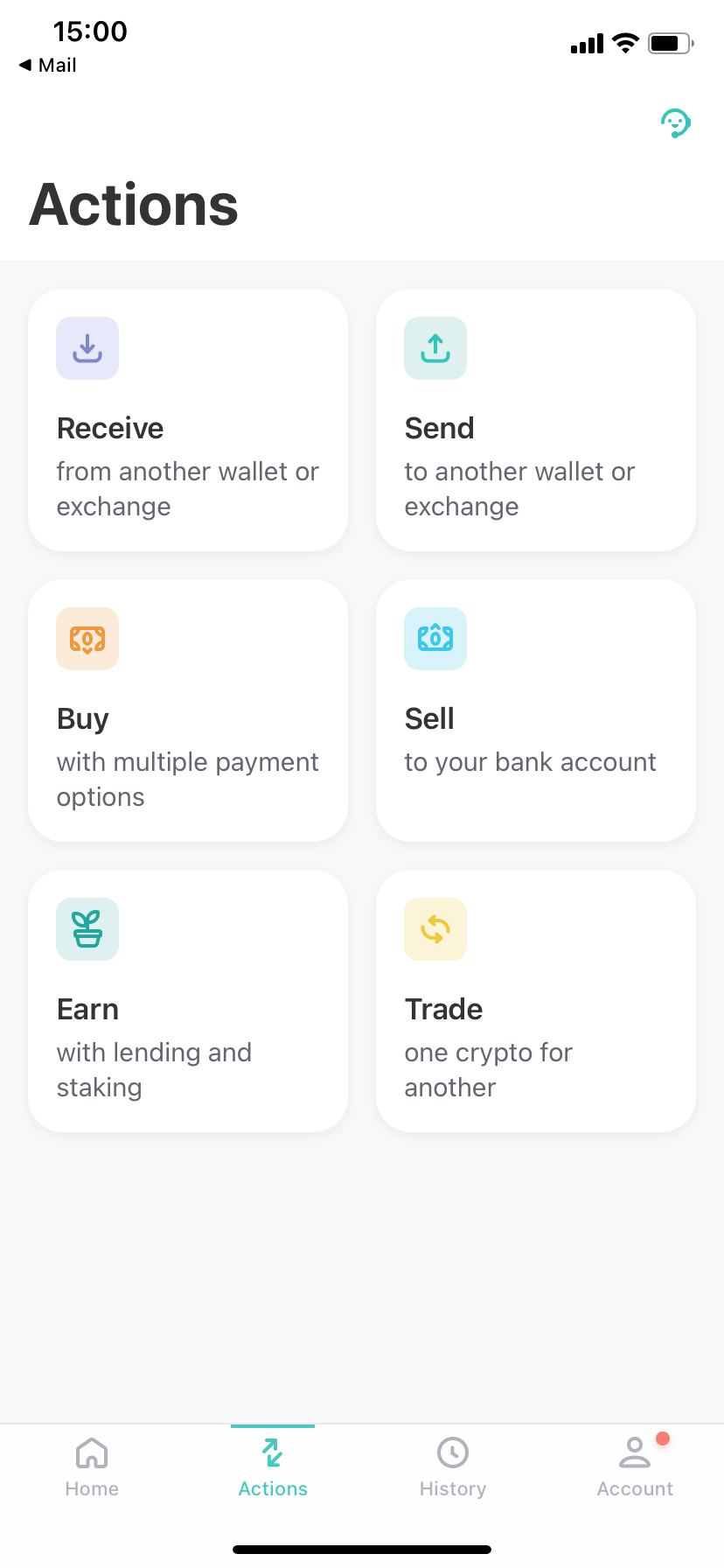The width and height of the screenshot is (724, 1568).
Task: Select Send to another wallet
Action: pyautogui.click(x=535, y=420)
